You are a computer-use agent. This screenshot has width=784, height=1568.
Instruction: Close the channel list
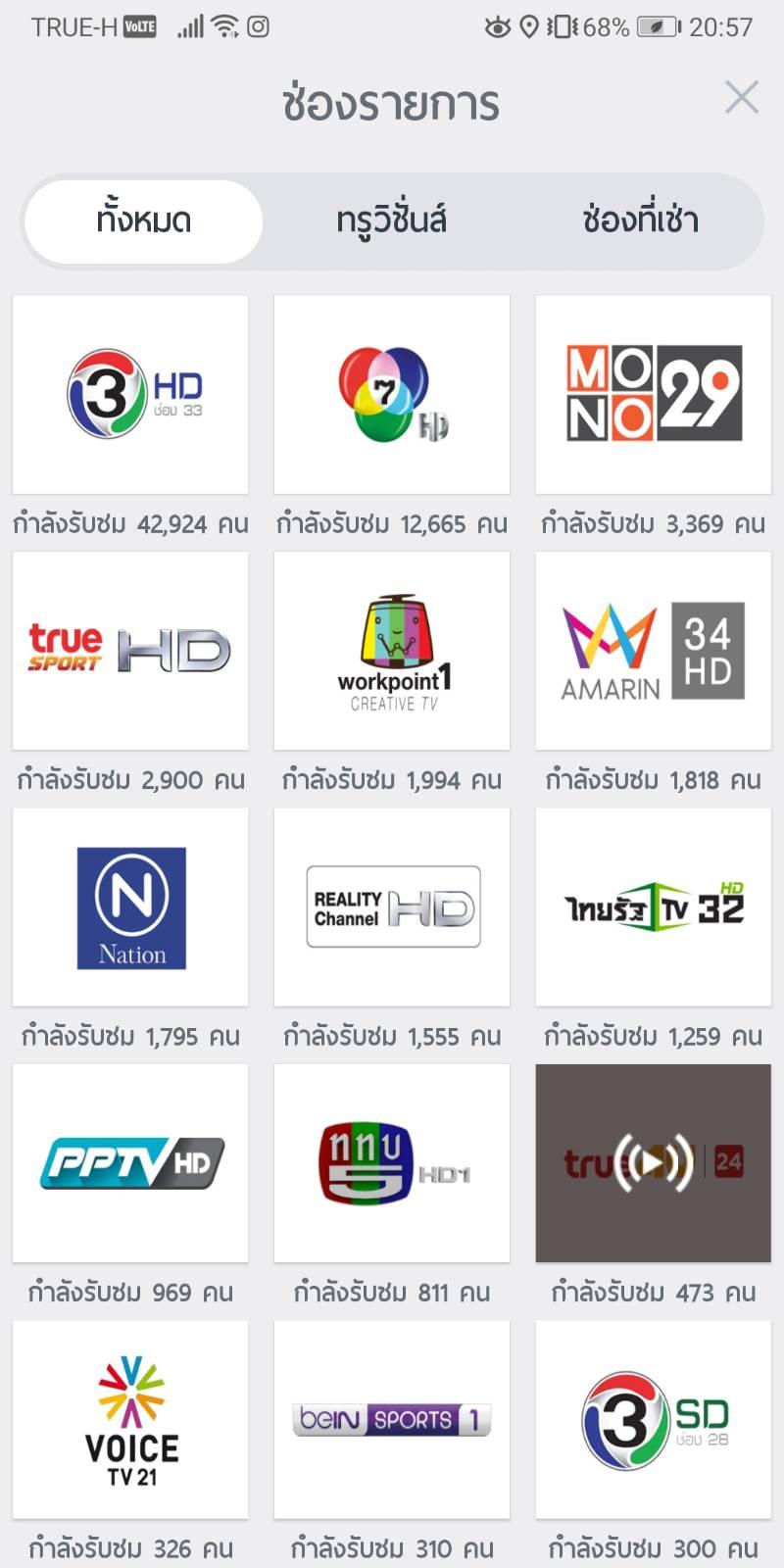point(742,97)
